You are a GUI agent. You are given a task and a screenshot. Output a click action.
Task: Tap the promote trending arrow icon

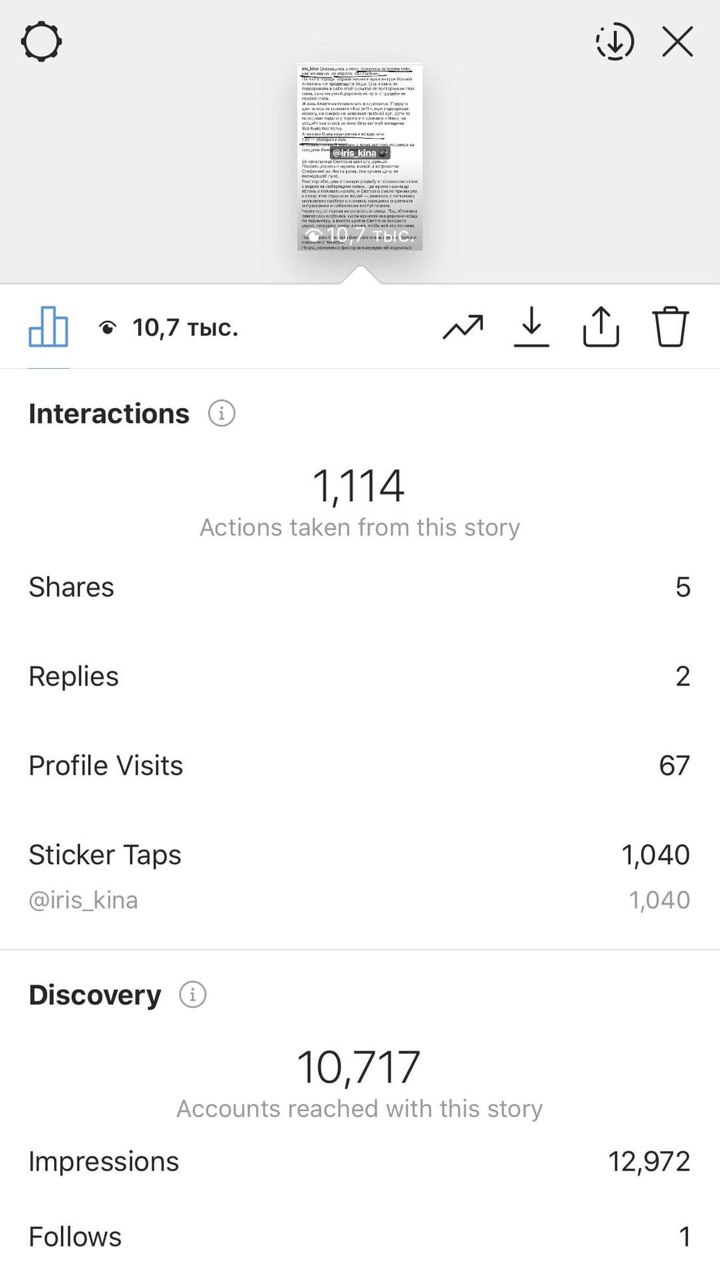463,327
